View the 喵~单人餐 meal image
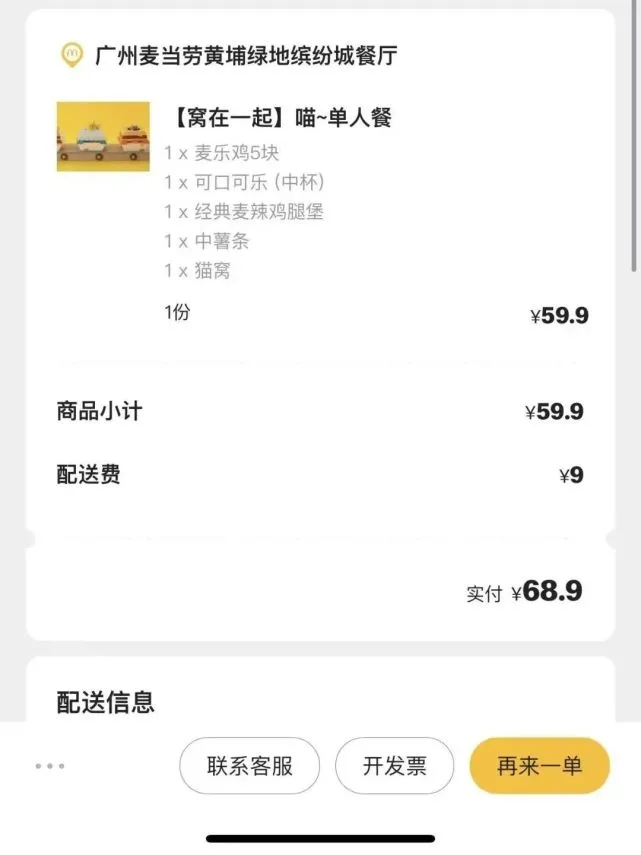 (103, 137)
